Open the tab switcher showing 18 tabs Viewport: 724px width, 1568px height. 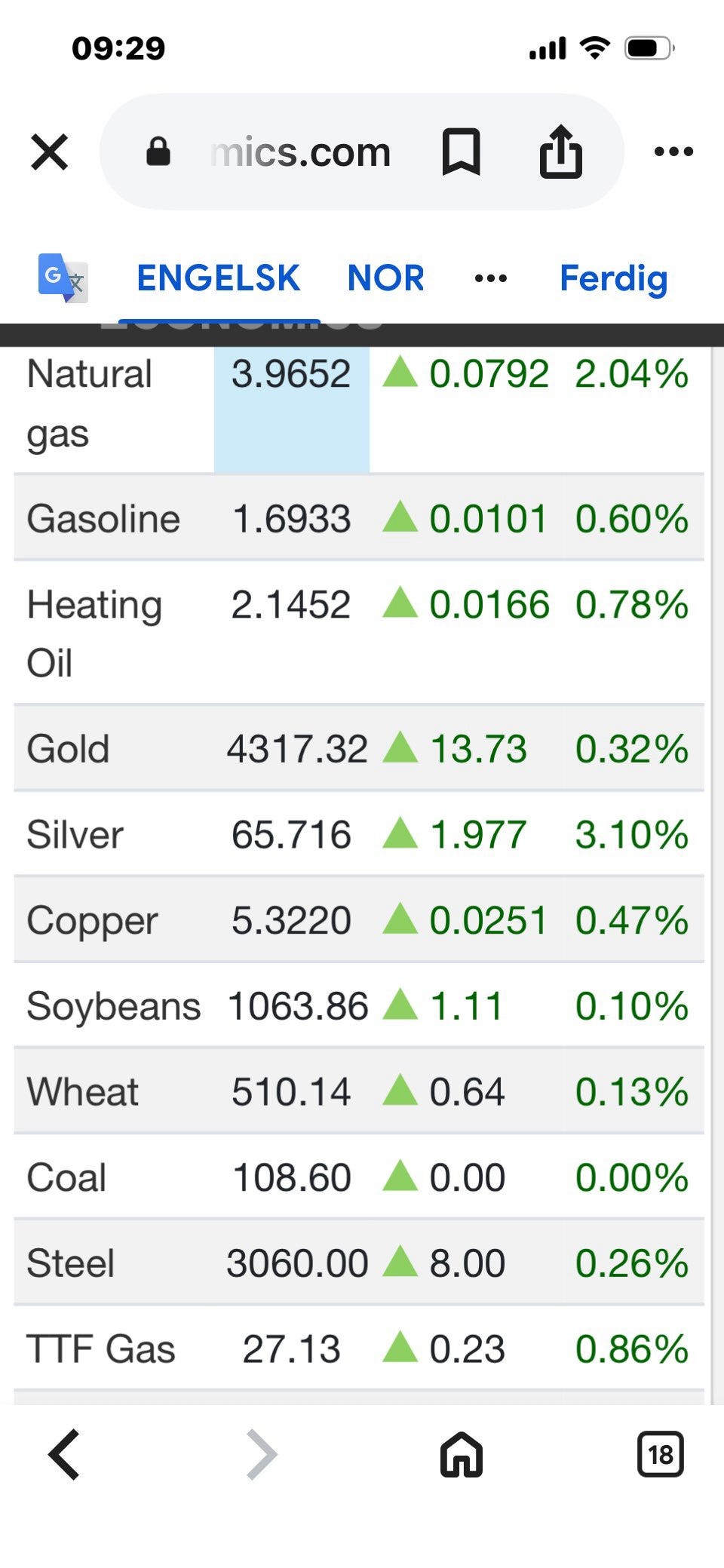(660, 1454)
